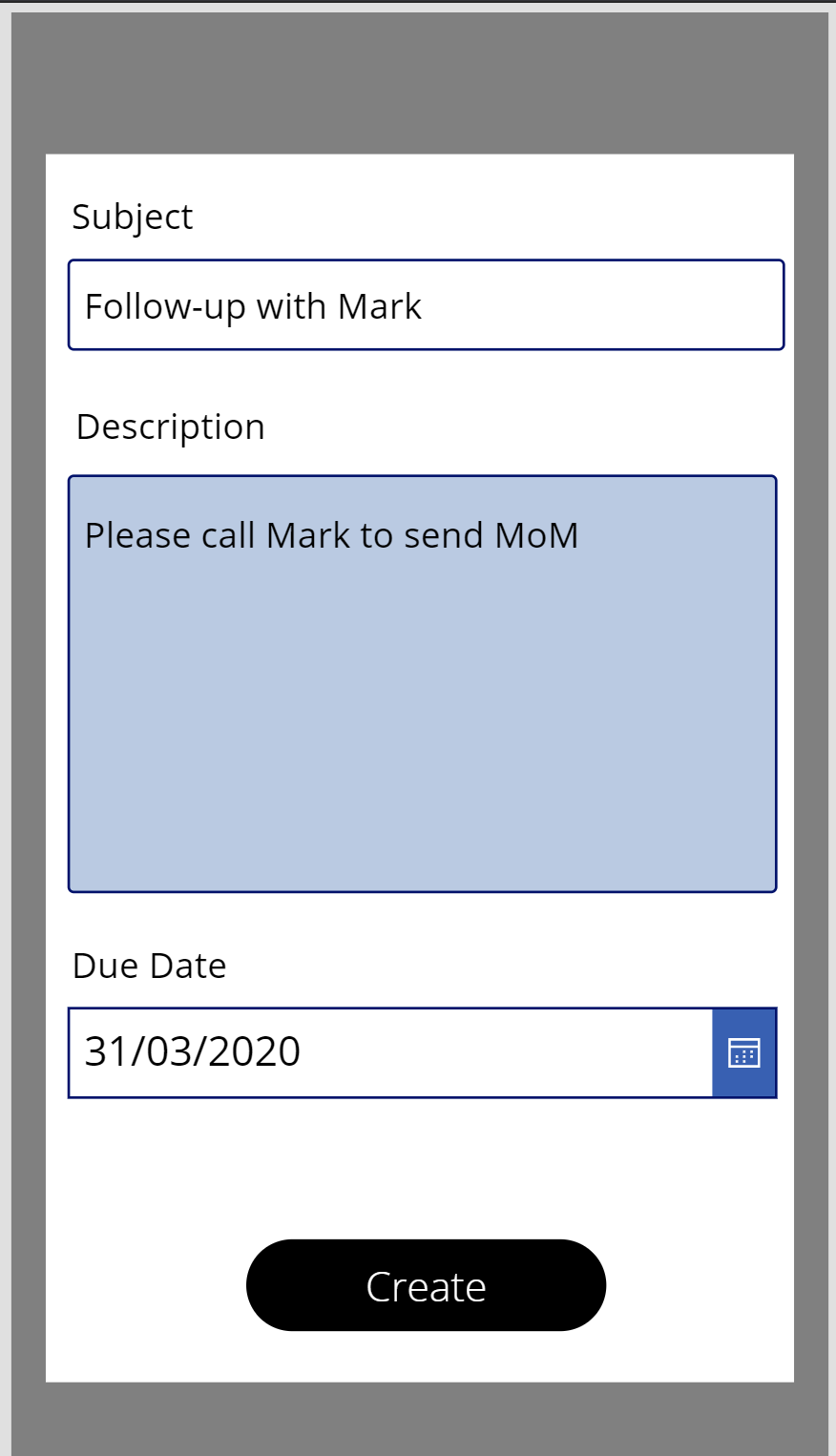
Task: Open the calendar date picker icon
Action: point(744,1052)
